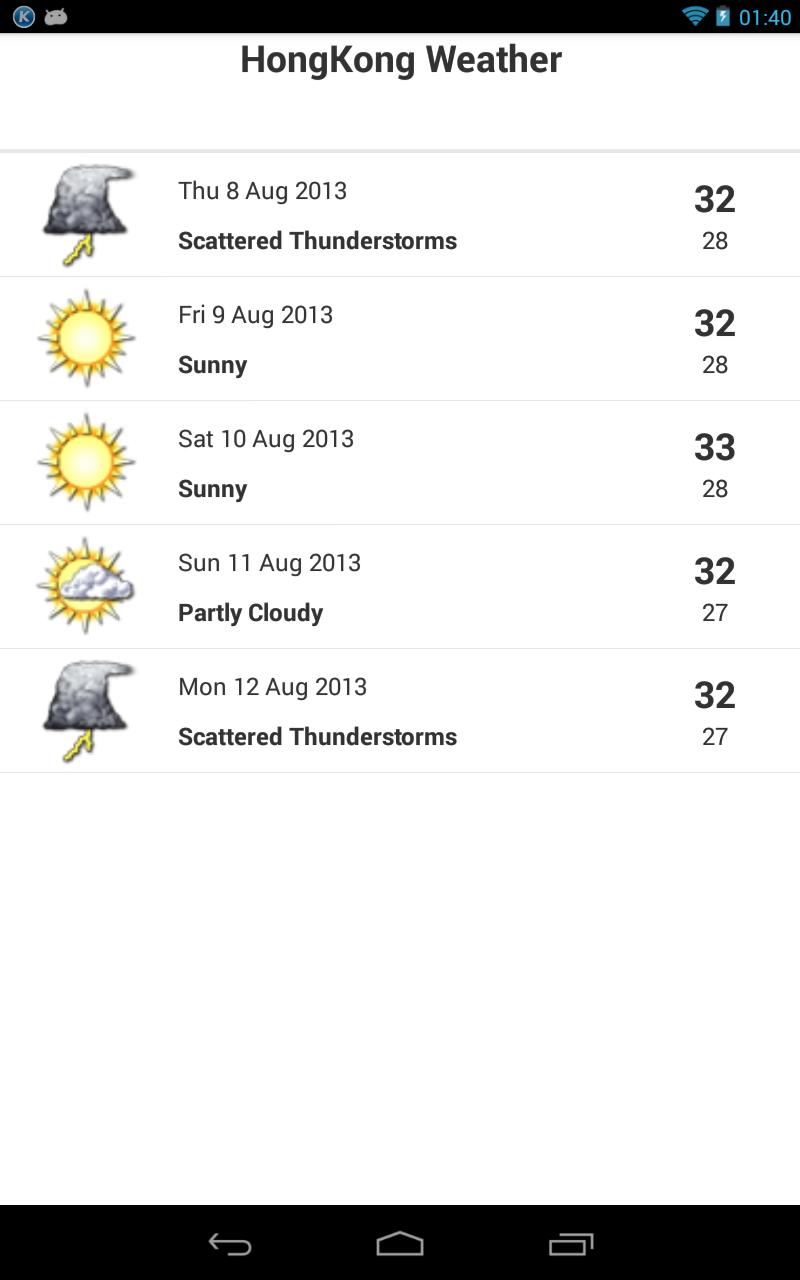Select the Sat 10 Aug forecast row
Viewport: 800px width, 1280px height.
tap(400, 461)
